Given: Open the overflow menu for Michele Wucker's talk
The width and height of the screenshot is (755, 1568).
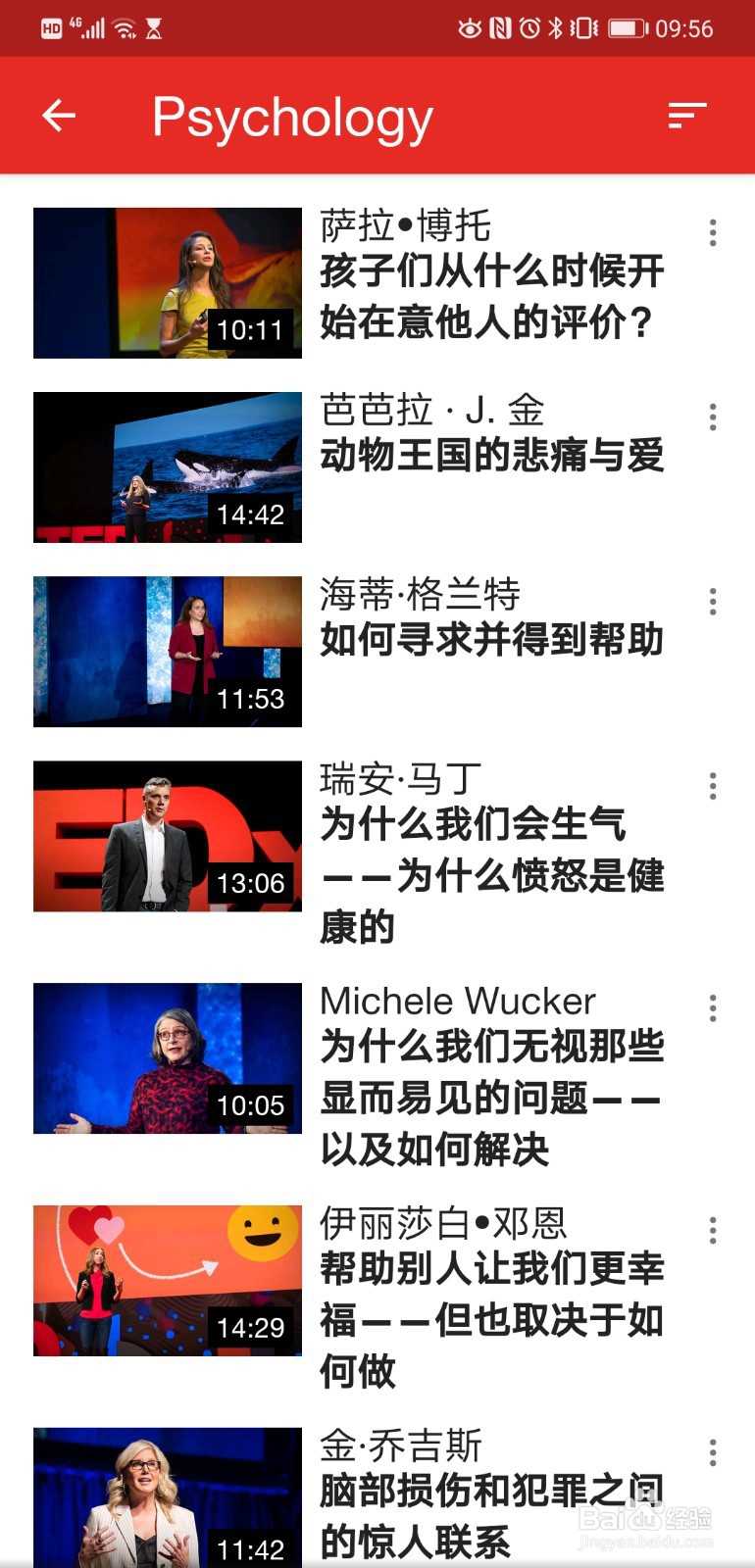Looking at the screenshot, I should [x=713, y=1008].
